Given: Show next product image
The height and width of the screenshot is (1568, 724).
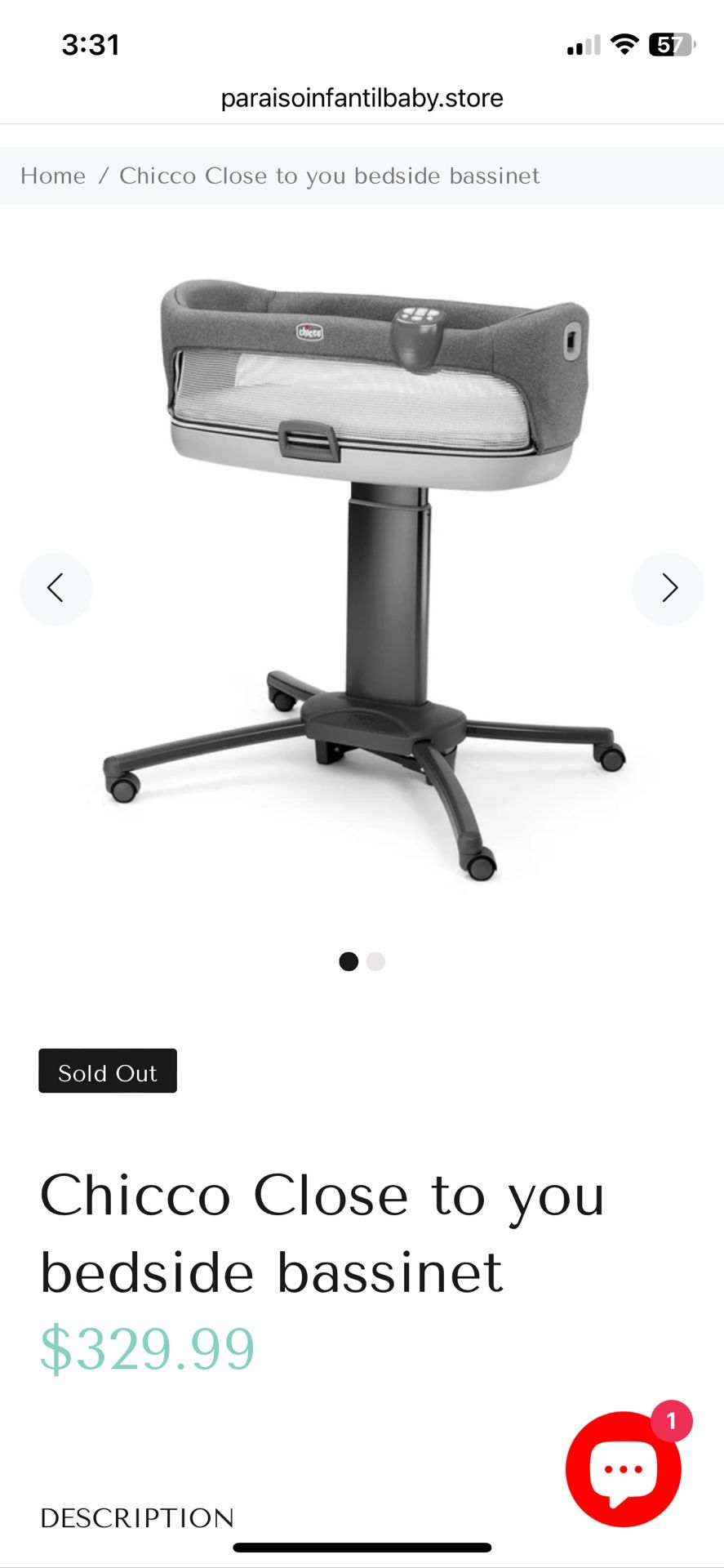Looking at the screenshot, I should (x=668, y=588).
